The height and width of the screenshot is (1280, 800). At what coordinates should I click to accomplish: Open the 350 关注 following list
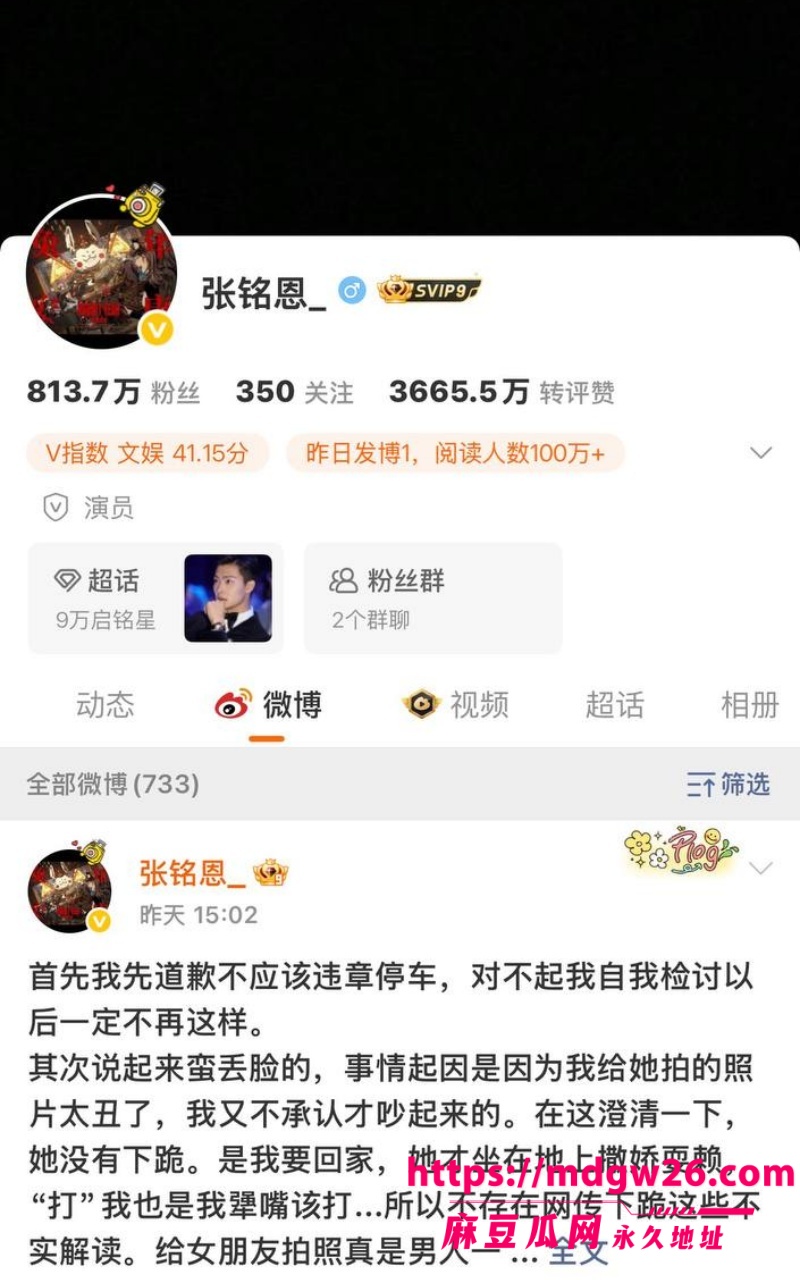[294, 393]
